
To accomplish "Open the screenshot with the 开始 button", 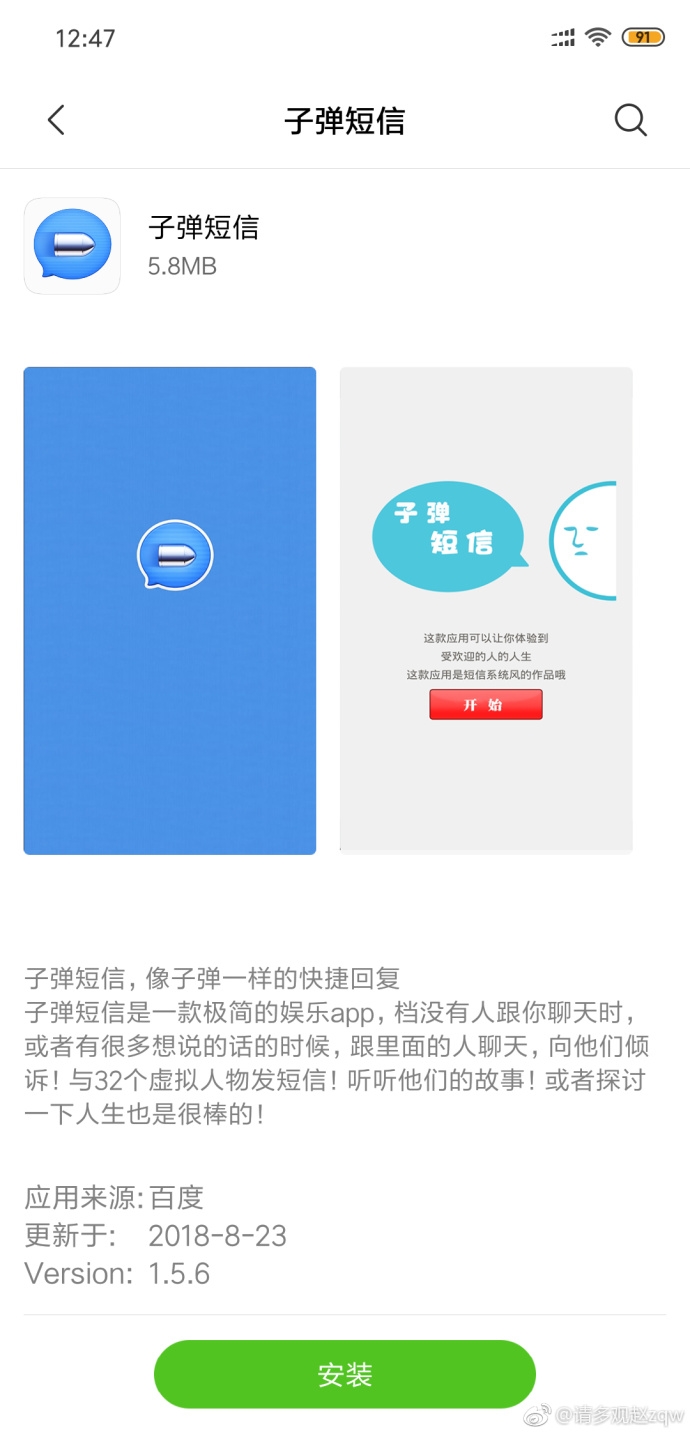I will pos(486,610).
